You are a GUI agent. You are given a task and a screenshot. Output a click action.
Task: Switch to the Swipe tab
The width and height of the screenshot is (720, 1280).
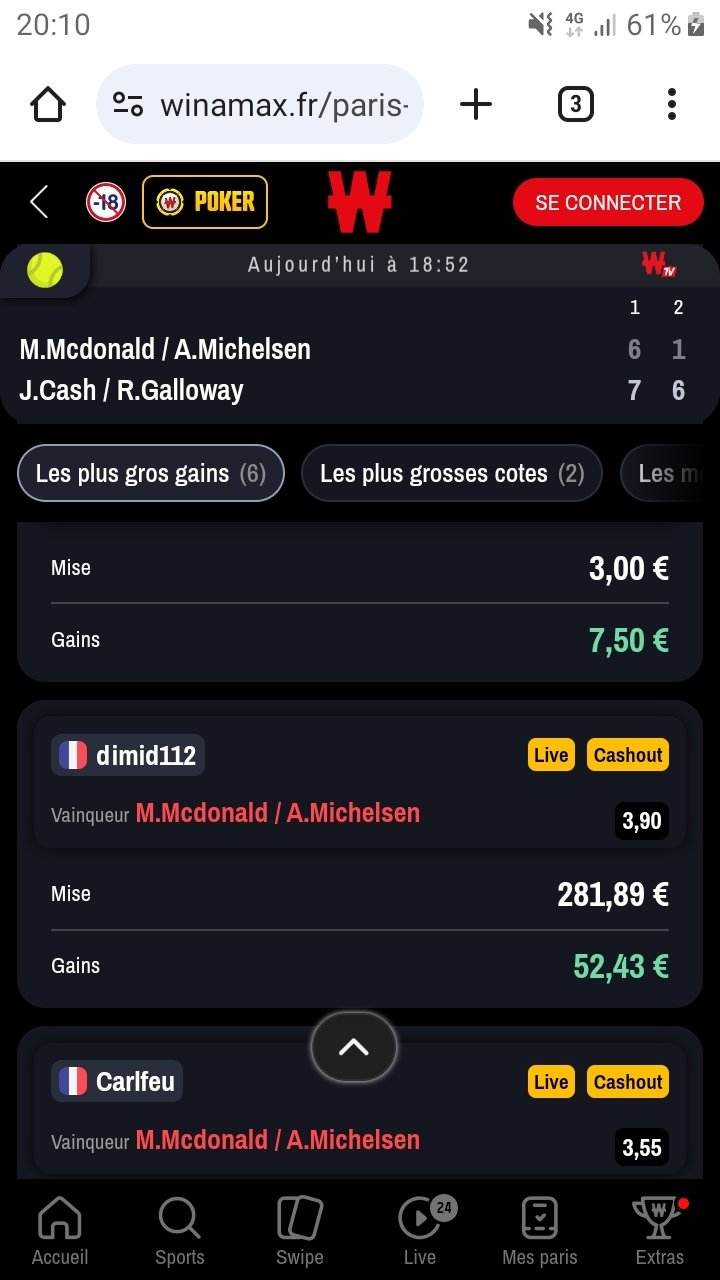tap(300, 1231)
